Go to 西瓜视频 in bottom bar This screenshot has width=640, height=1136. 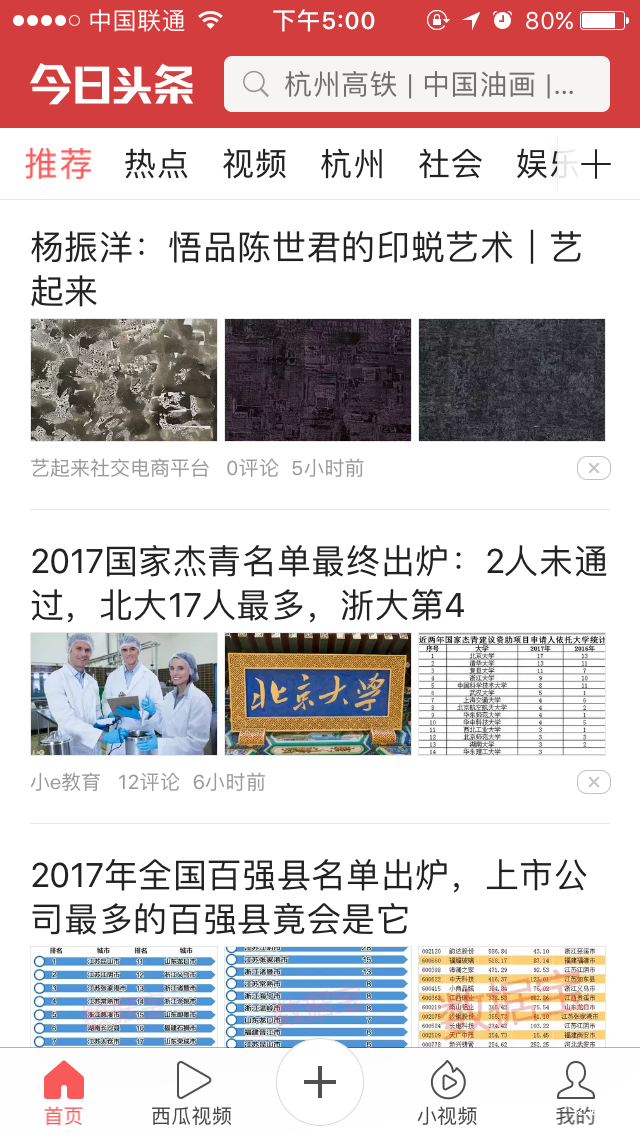191,1093
